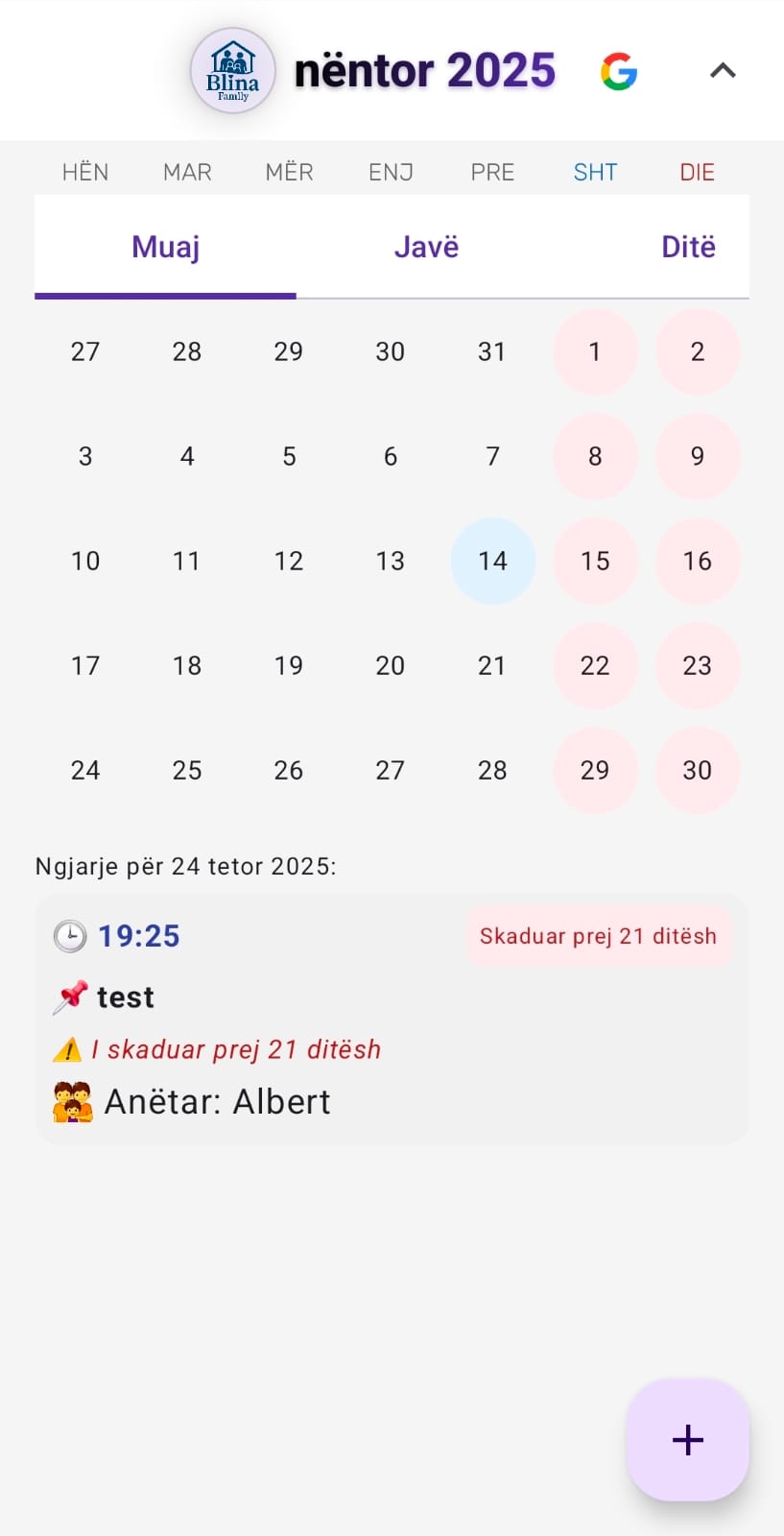Click the Skaduar prej 21 ditësh badge
The height and width of the screenshot is (1536, 784).
598,935
